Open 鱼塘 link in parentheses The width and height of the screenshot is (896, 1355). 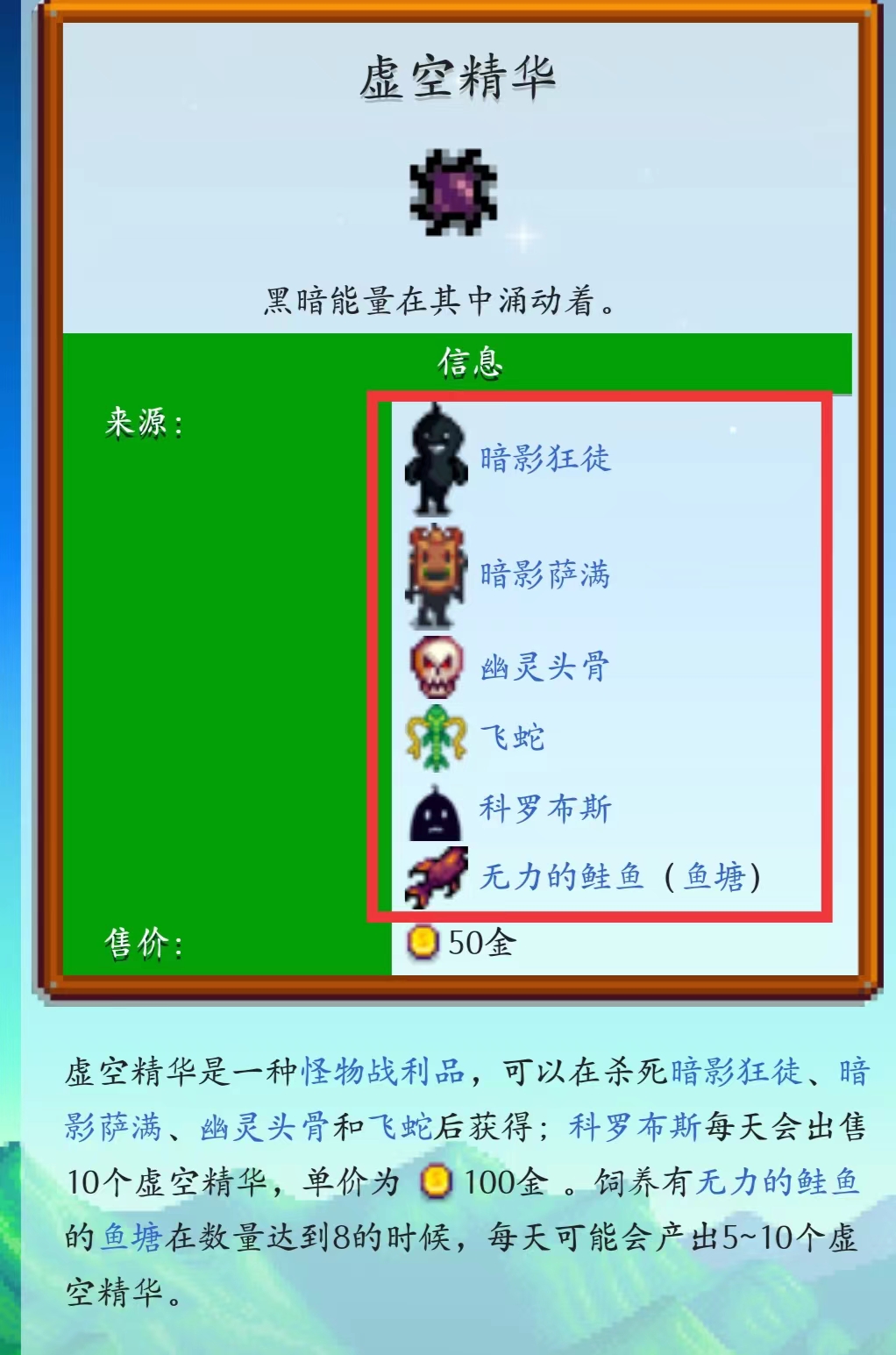(x=715, y=876)
